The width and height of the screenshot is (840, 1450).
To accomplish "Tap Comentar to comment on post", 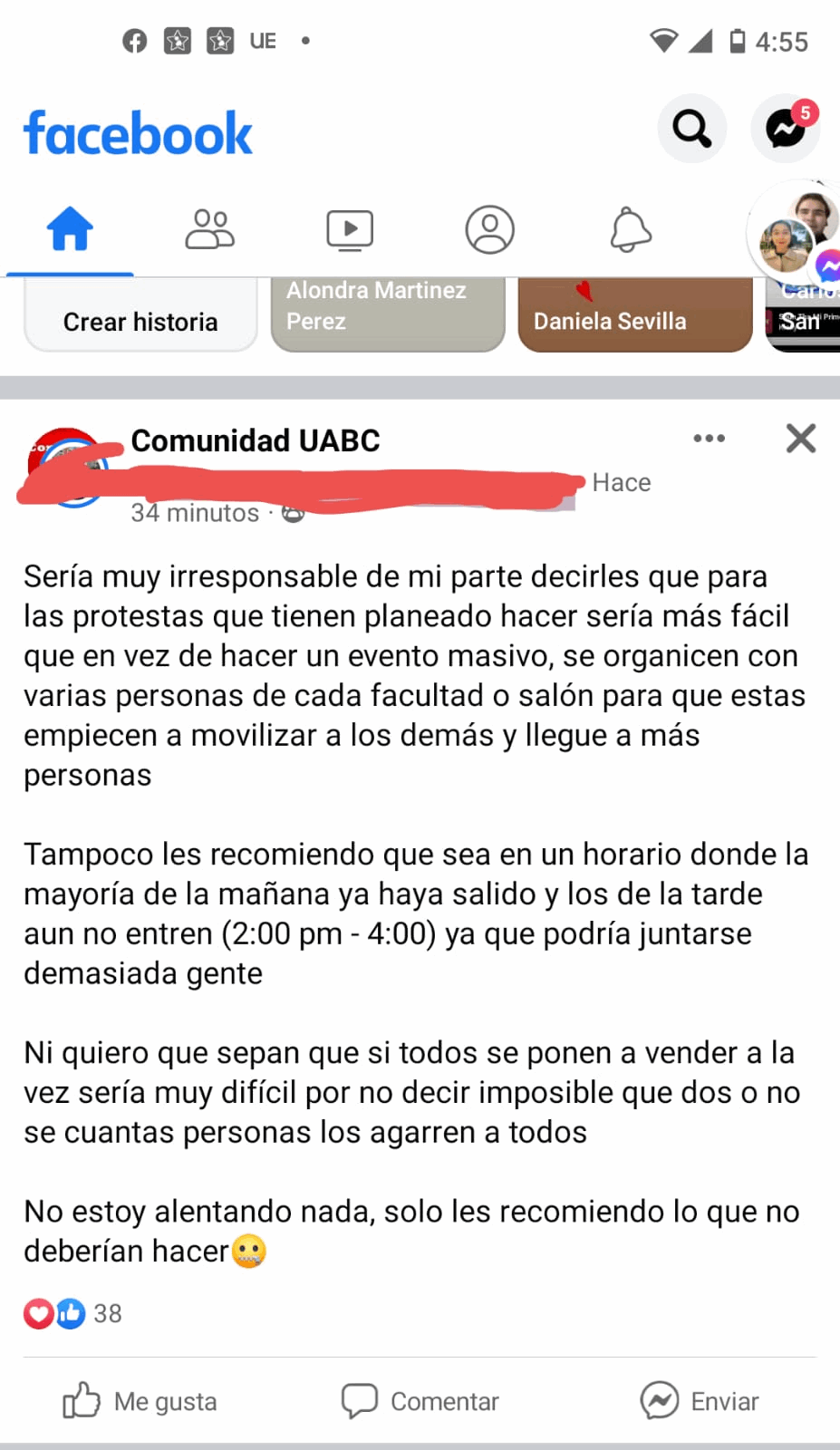I will (x=420, y=1401).
